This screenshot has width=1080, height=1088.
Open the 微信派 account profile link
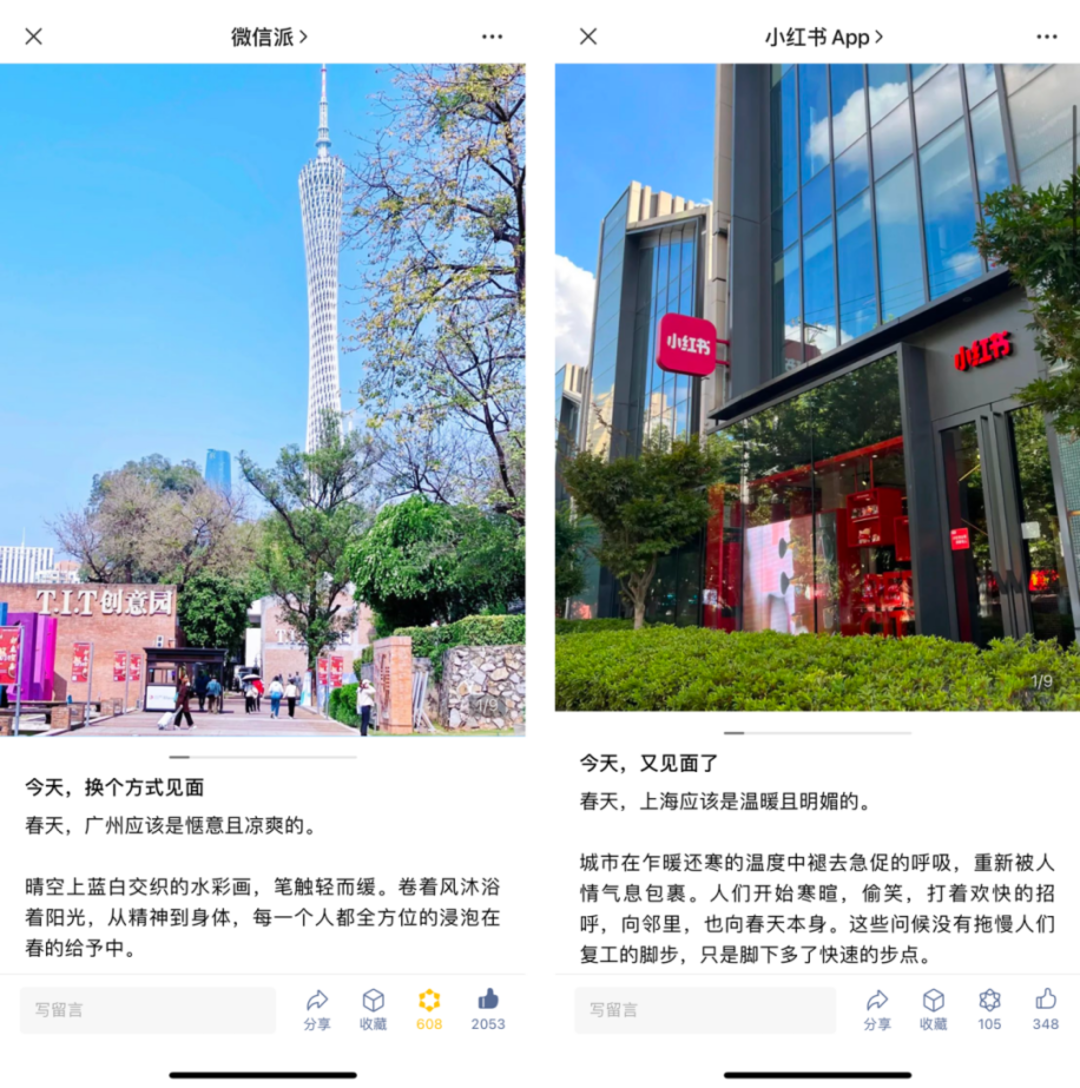pos(269,37)
